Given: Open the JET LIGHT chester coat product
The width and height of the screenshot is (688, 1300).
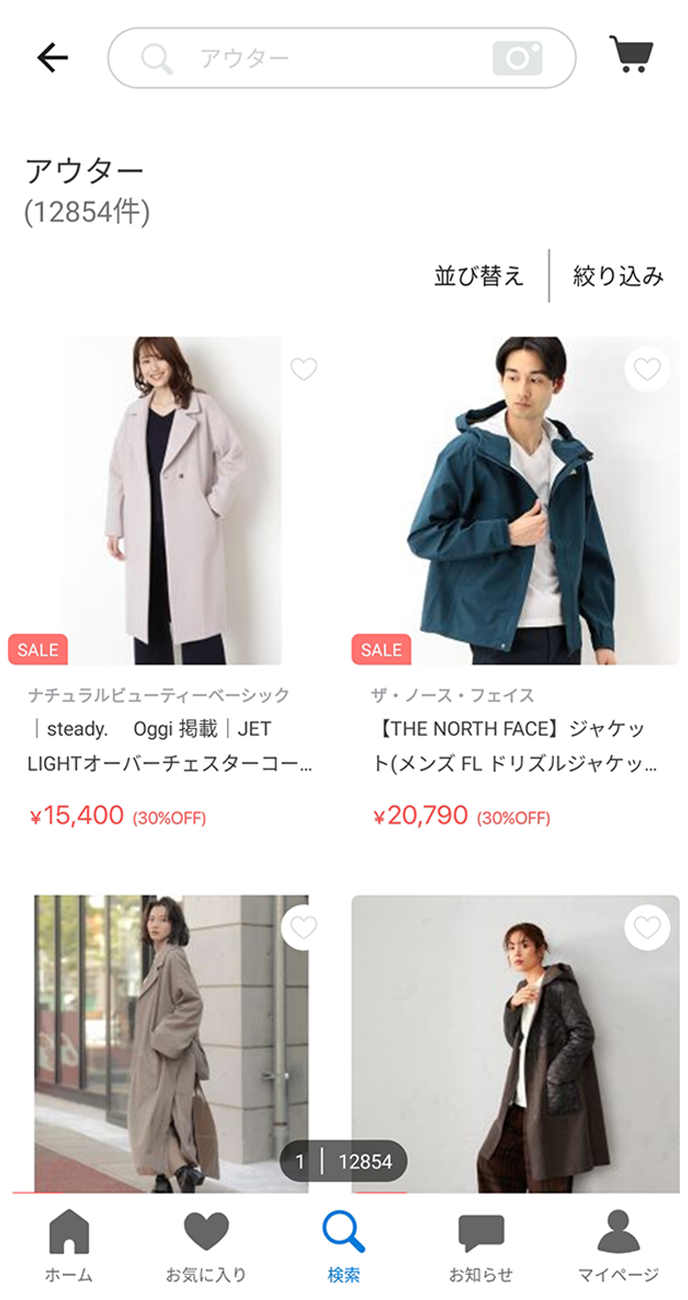Looking at the screenshot, I should [x=170, y=500].
